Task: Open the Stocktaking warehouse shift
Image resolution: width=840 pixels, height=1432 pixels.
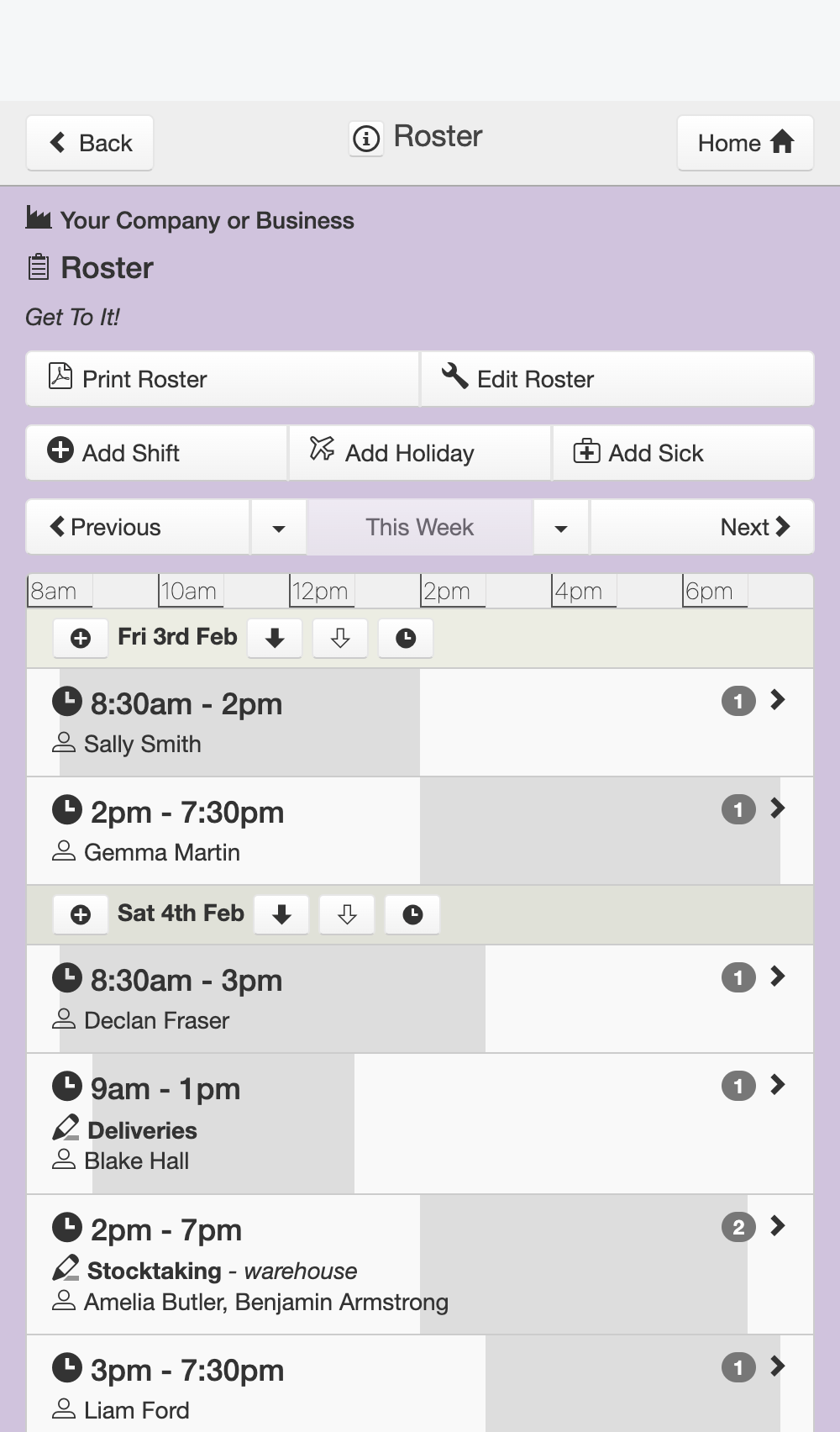Action: (420, 1265)
